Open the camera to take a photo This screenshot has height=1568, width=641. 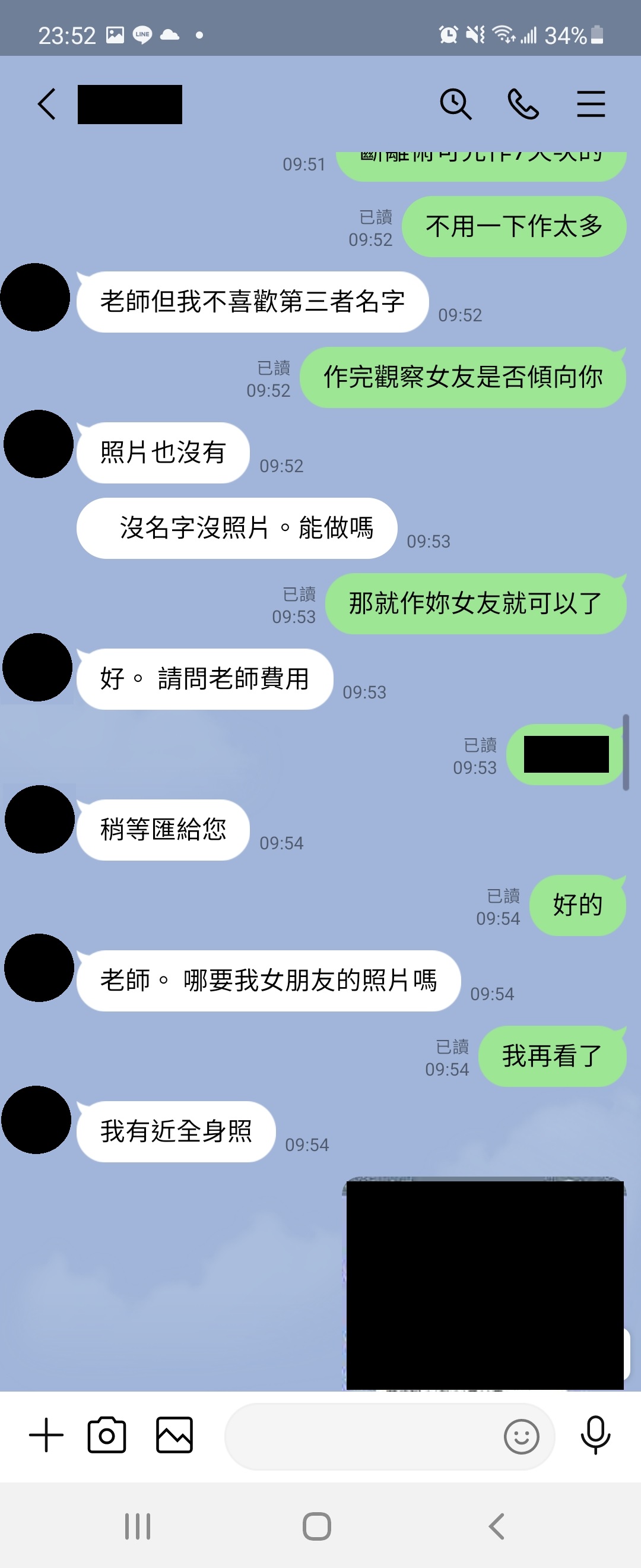[x=107, y=1436]
